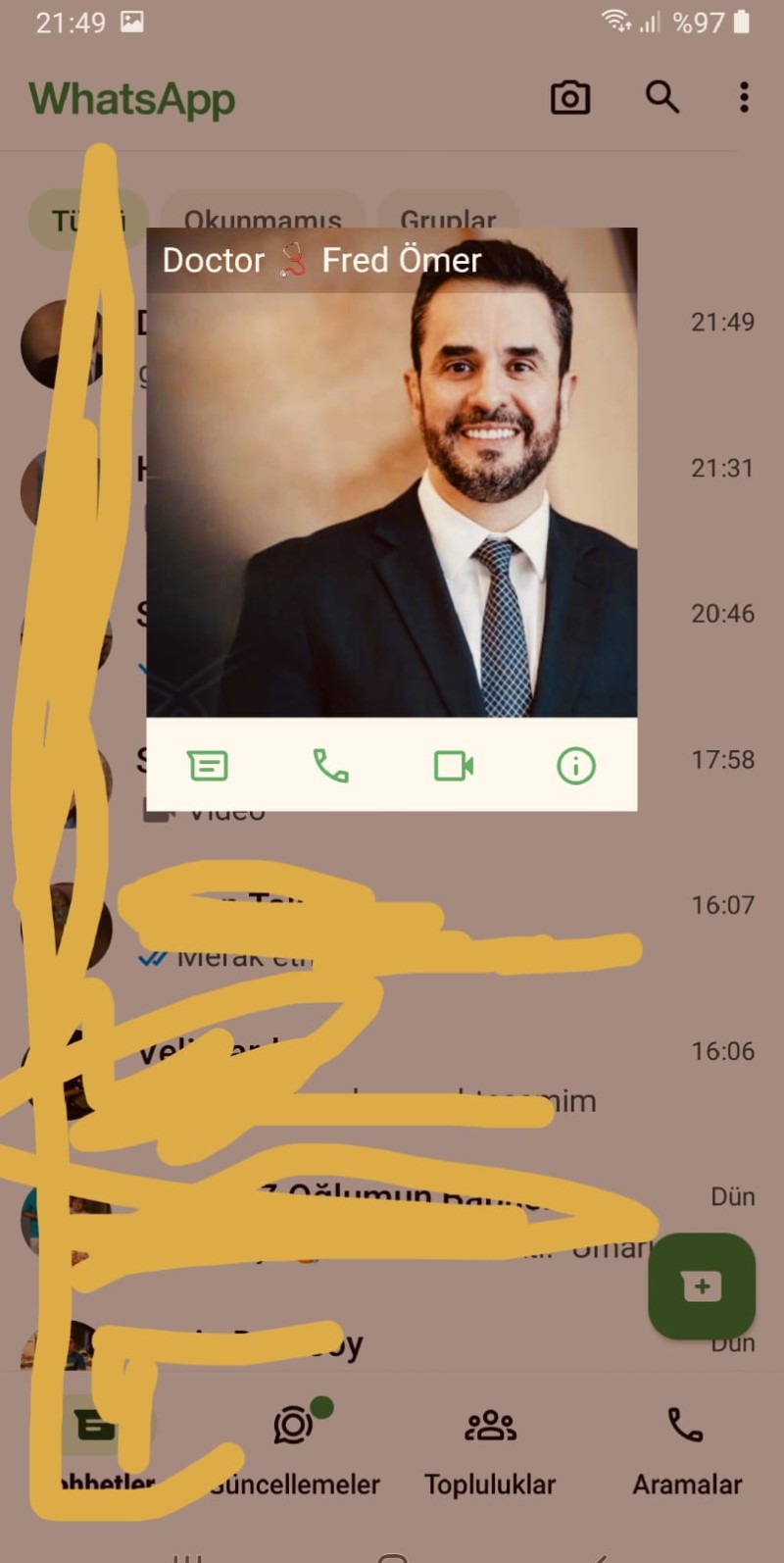This screenshot has height=1563, width=784.
Task: Open the search icon
Action: click(662, 97)
